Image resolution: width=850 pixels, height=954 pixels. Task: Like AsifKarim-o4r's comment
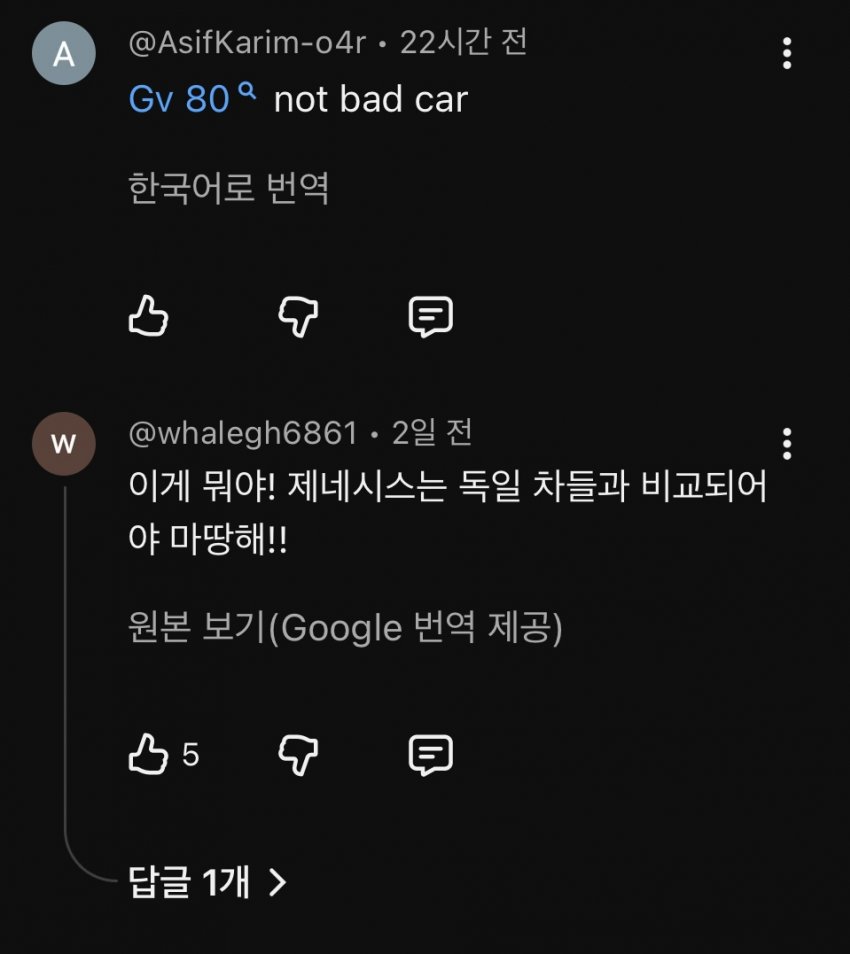(x=148, y=316)
